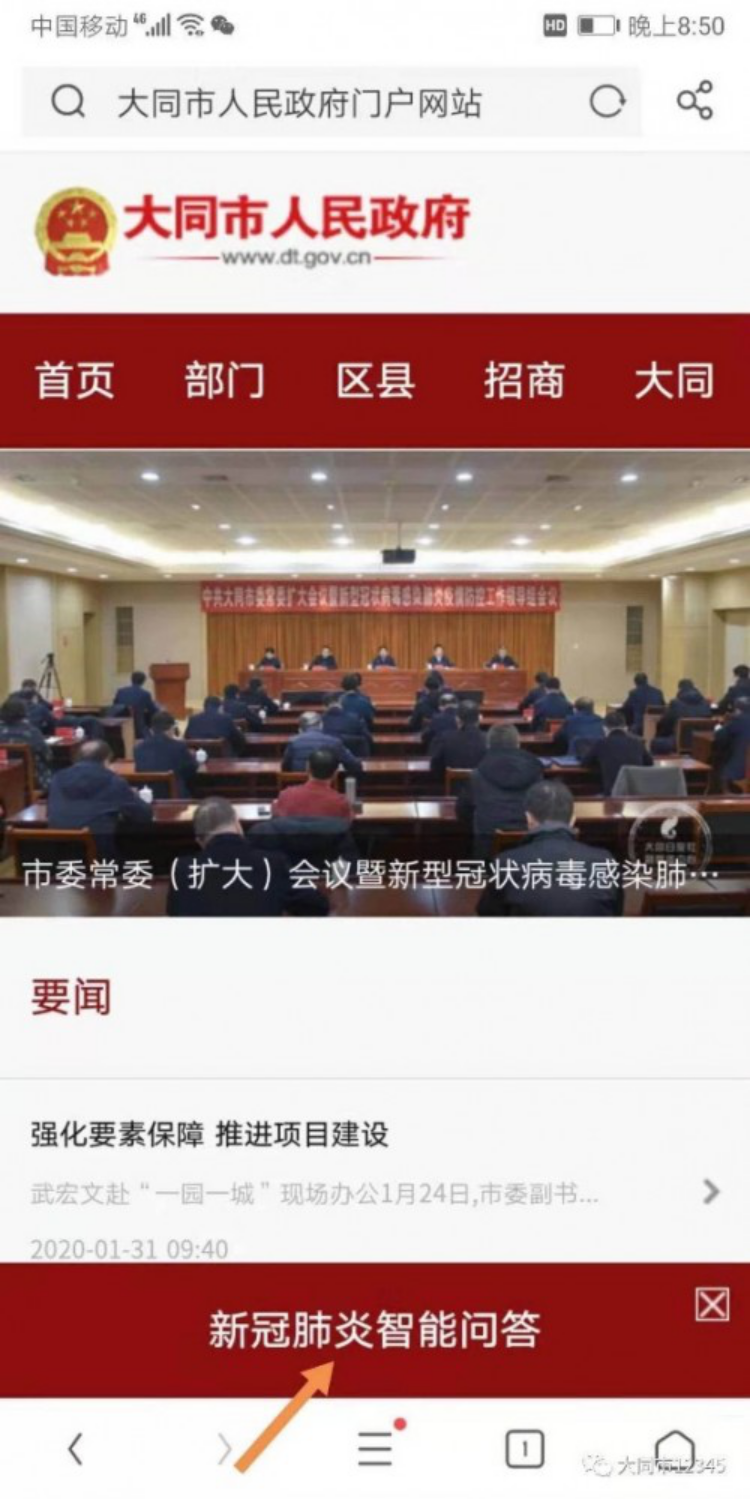Select the 招商 tab
The width and height of the screenshot is (750, 1499).
coord(524,381)
